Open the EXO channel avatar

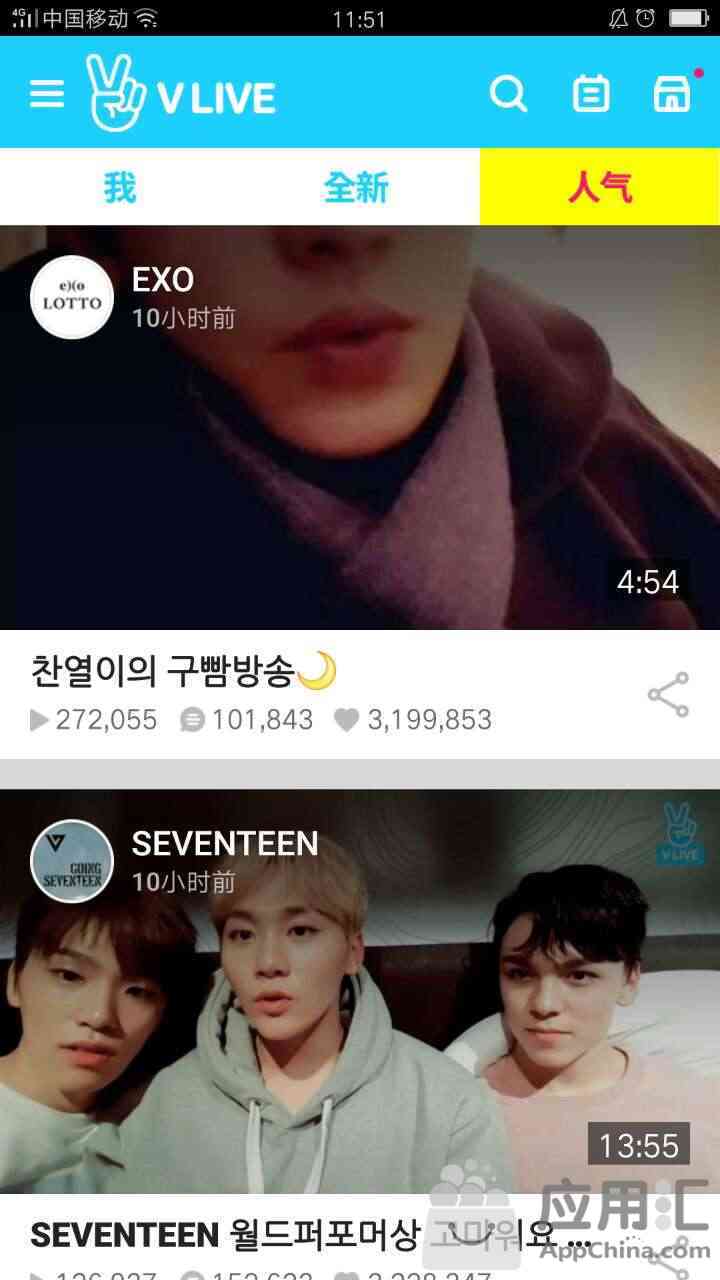point(72,298)
